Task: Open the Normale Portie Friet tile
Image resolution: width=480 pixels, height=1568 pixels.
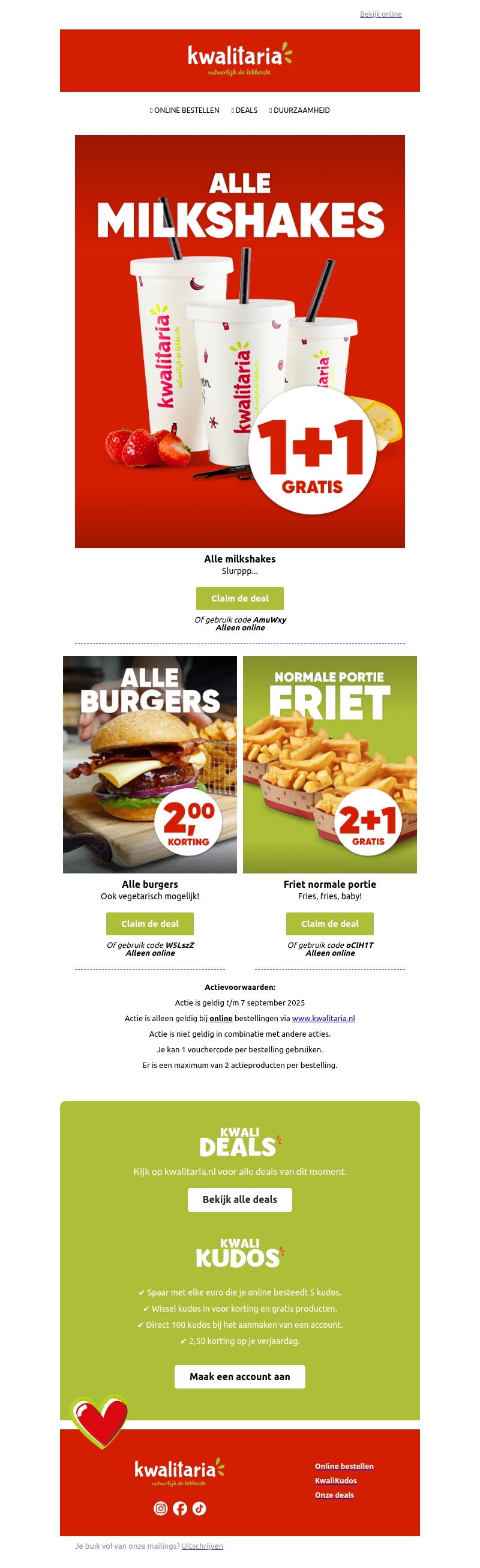Action: click(330, 764)
